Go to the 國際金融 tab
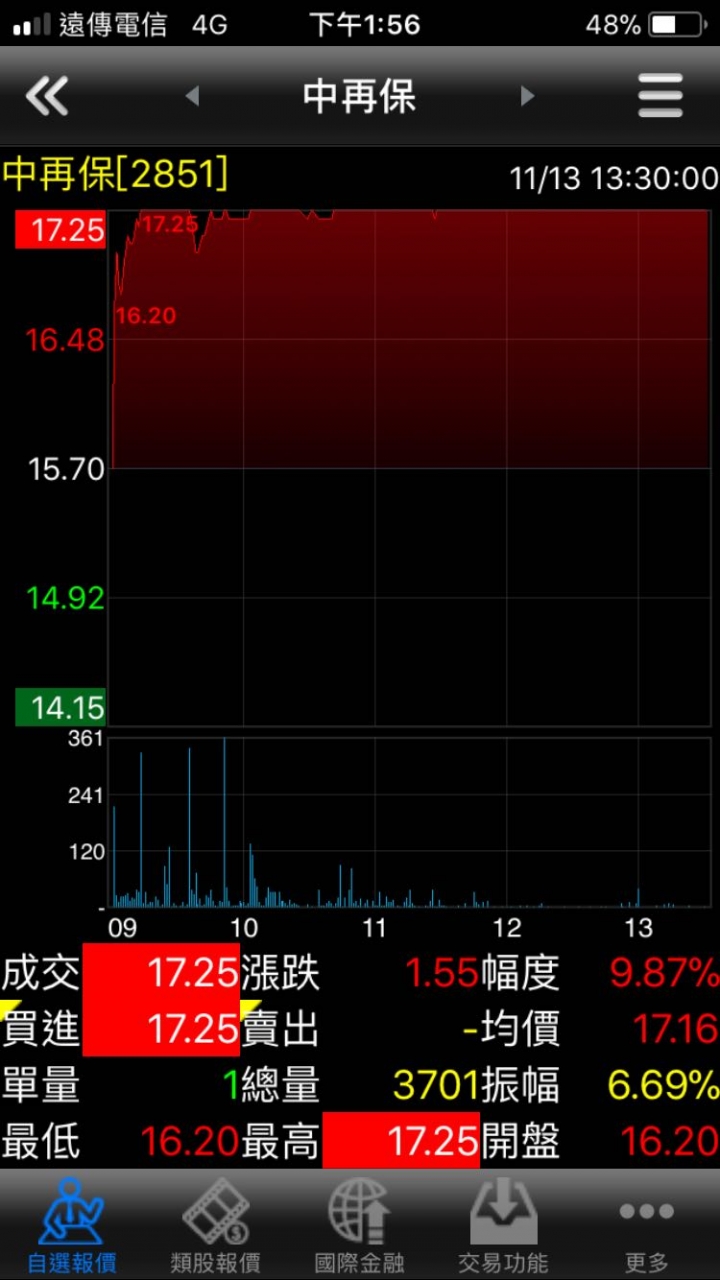The image size is (720, 1280). point(359,1226)
